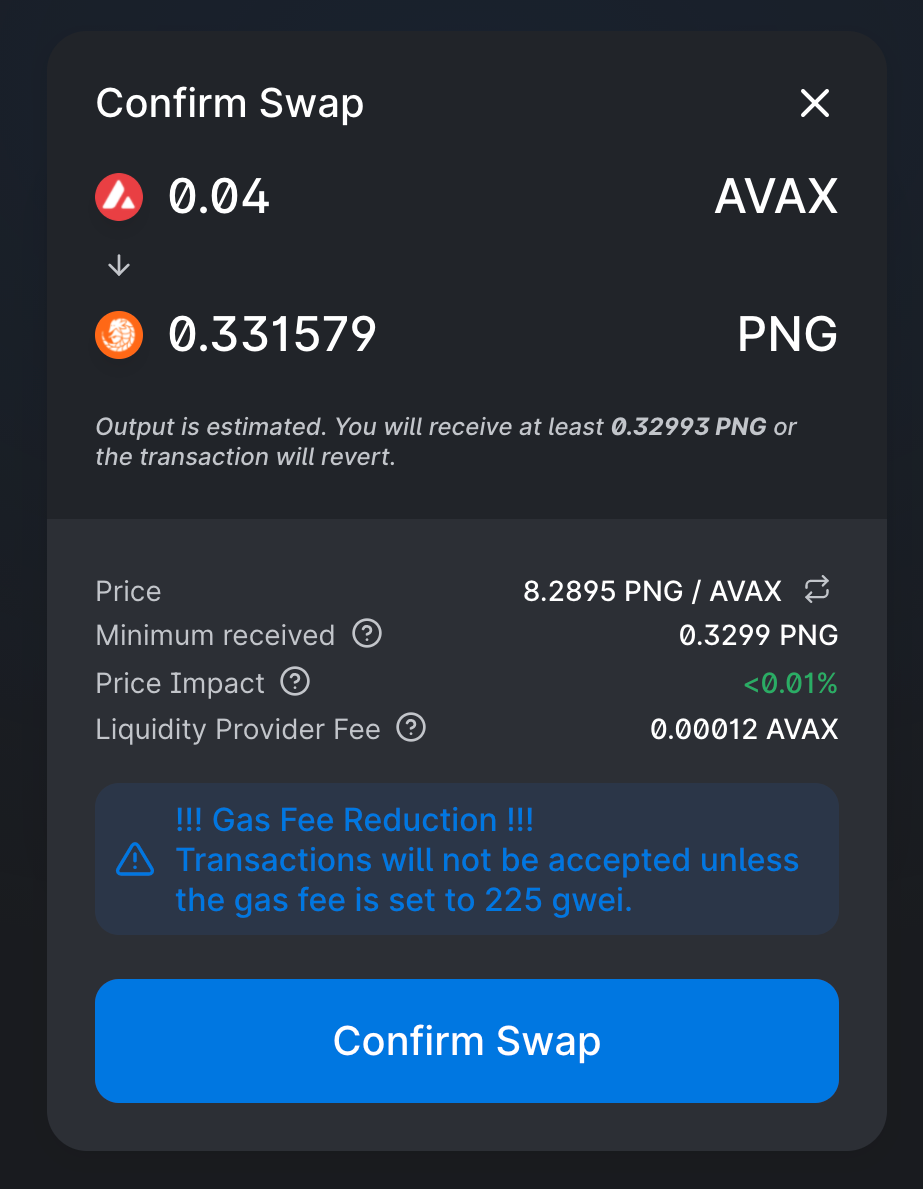
Task: Show help for Price Impact
Action: [x=295, y=682]
